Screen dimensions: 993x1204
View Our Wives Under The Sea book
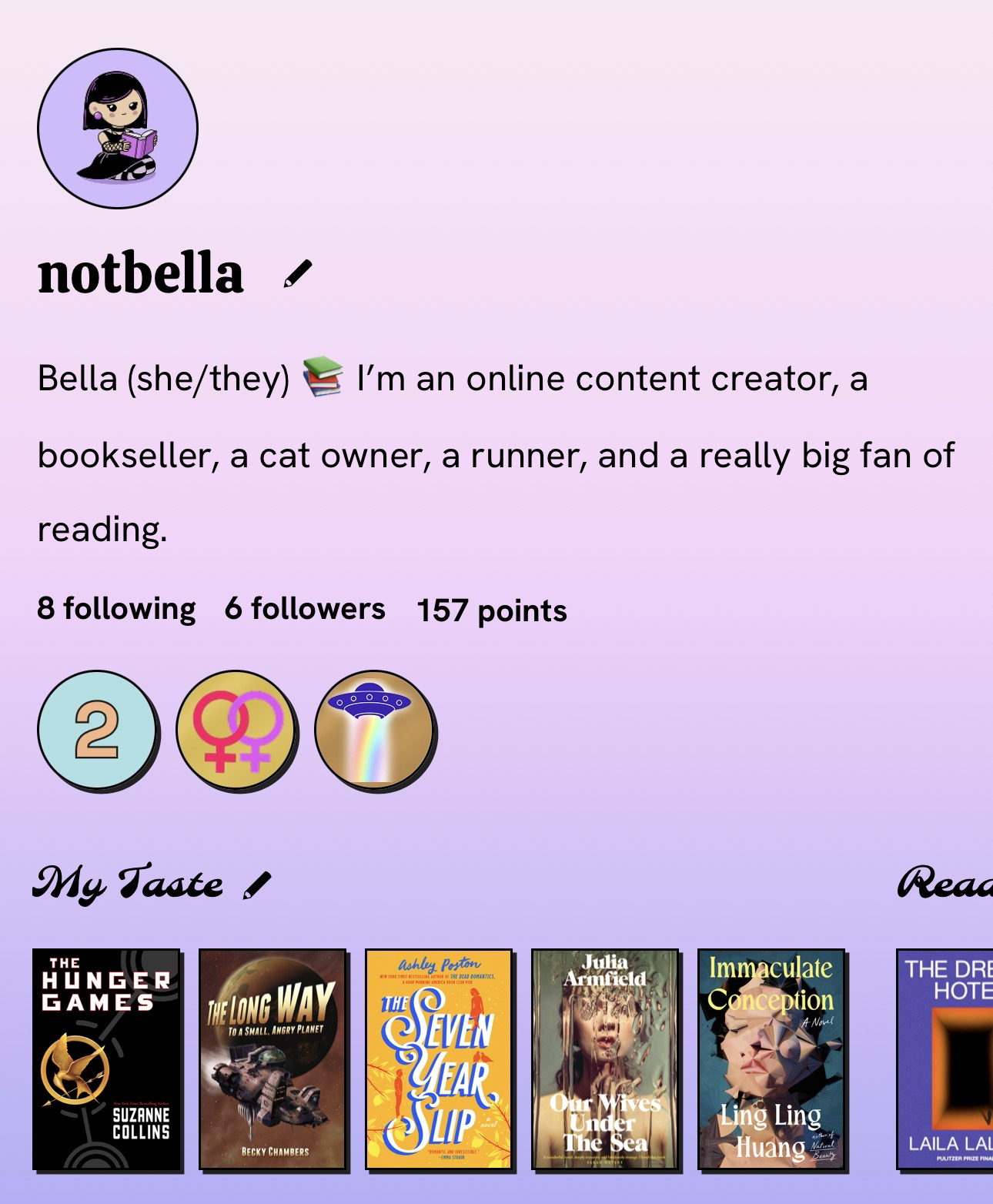pyautogui.click(x=605, y=1059)
